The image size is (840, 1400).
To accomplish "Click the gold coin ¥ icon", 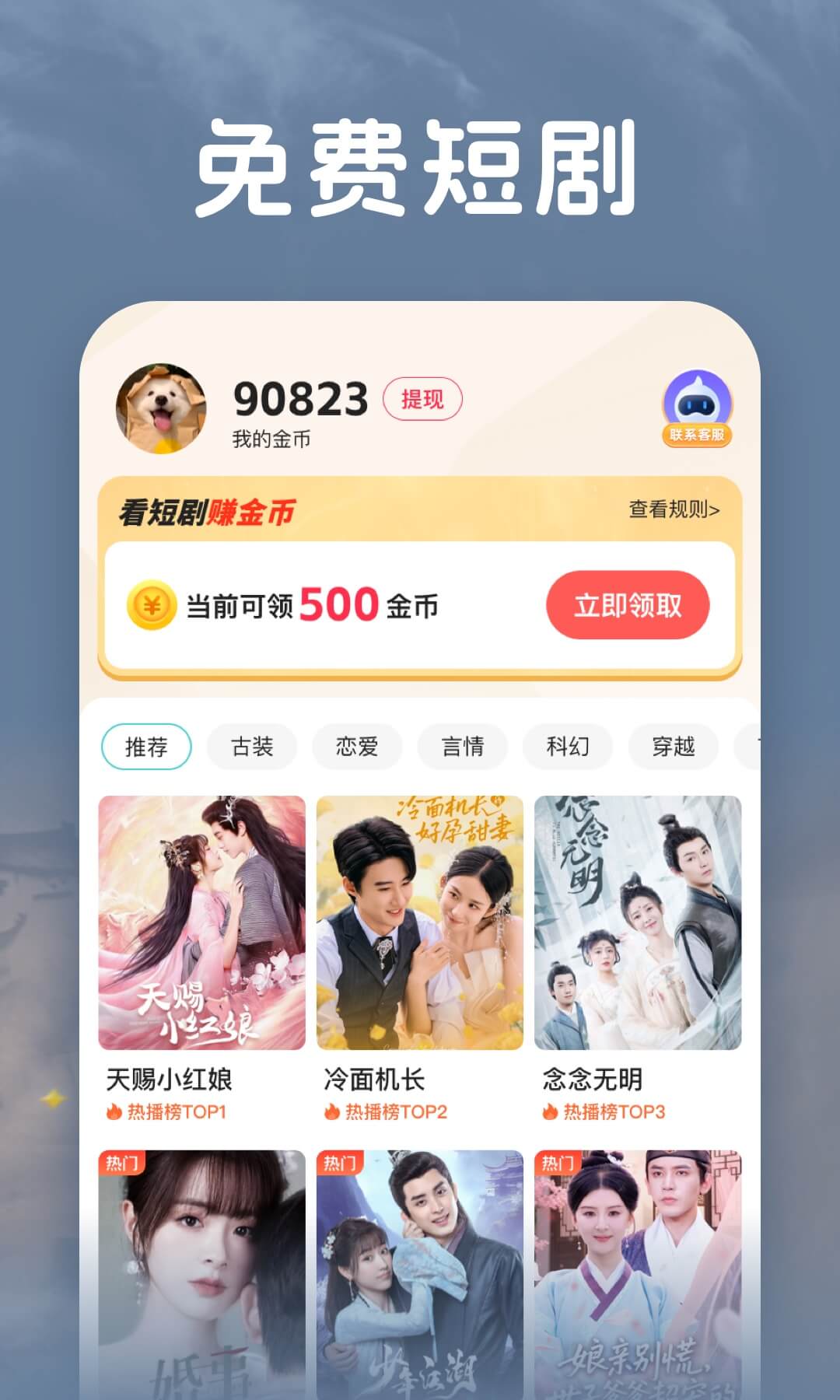I will [152, 605].
